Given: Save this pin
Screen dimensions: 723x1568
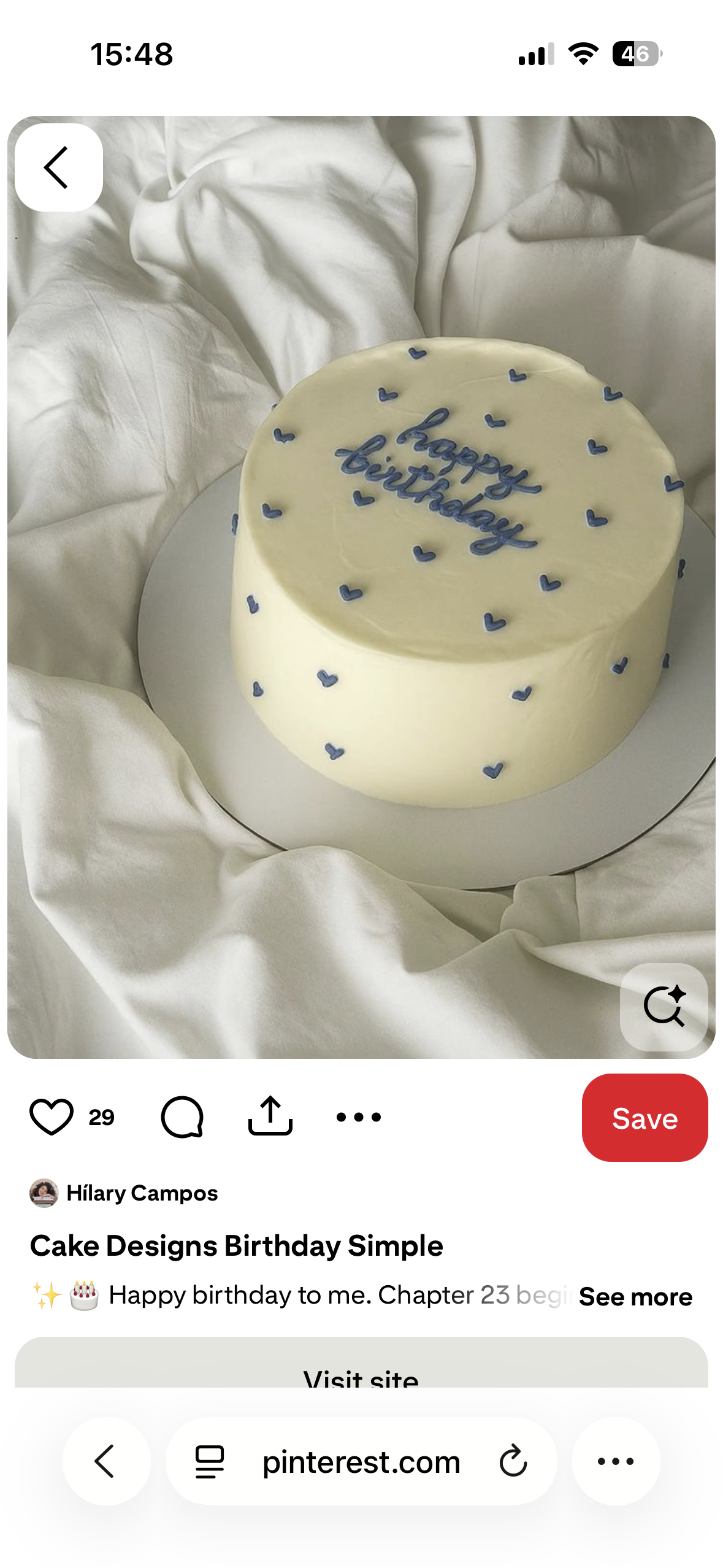Looking at the screenshot, I should pos(645,1117).
